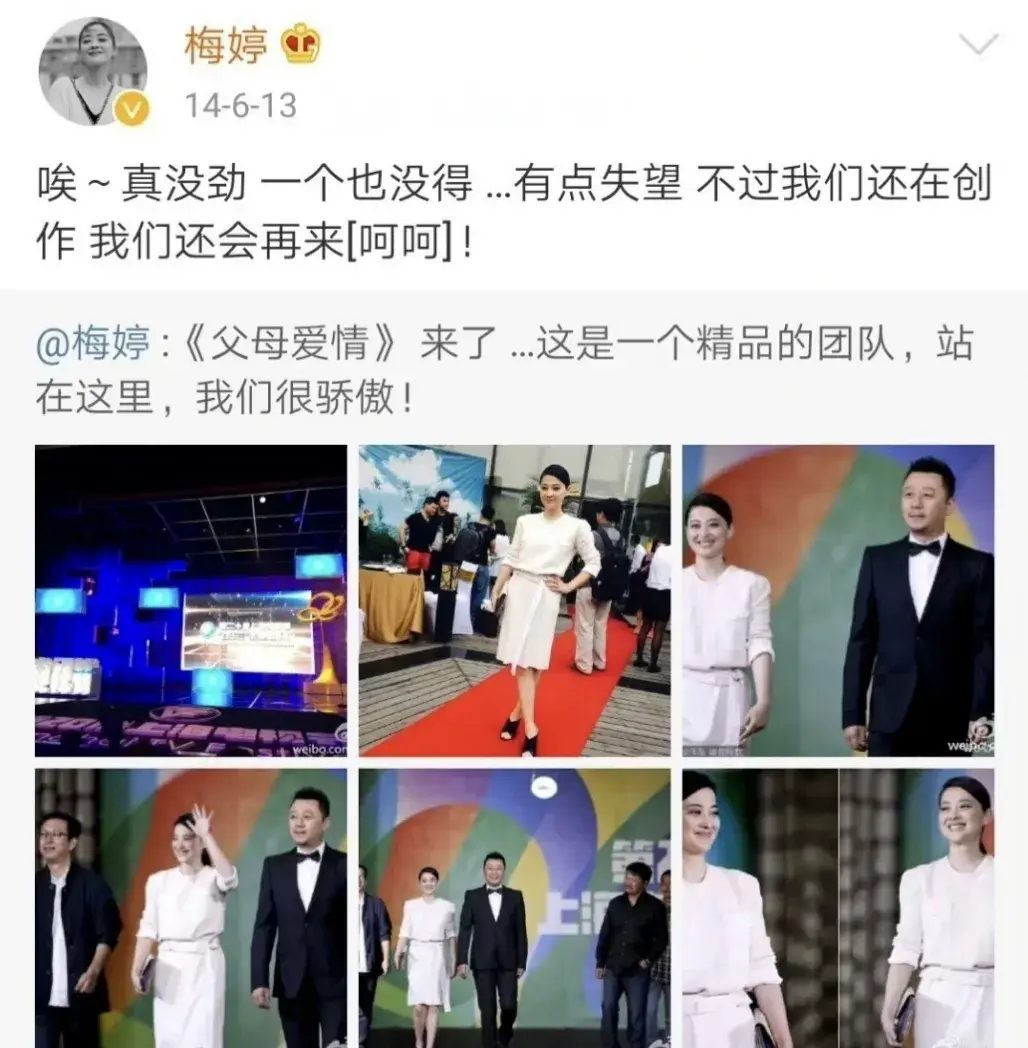
Task: View the two-portrait collage photo
Action: pyautogui.click(x=838, y=907)
